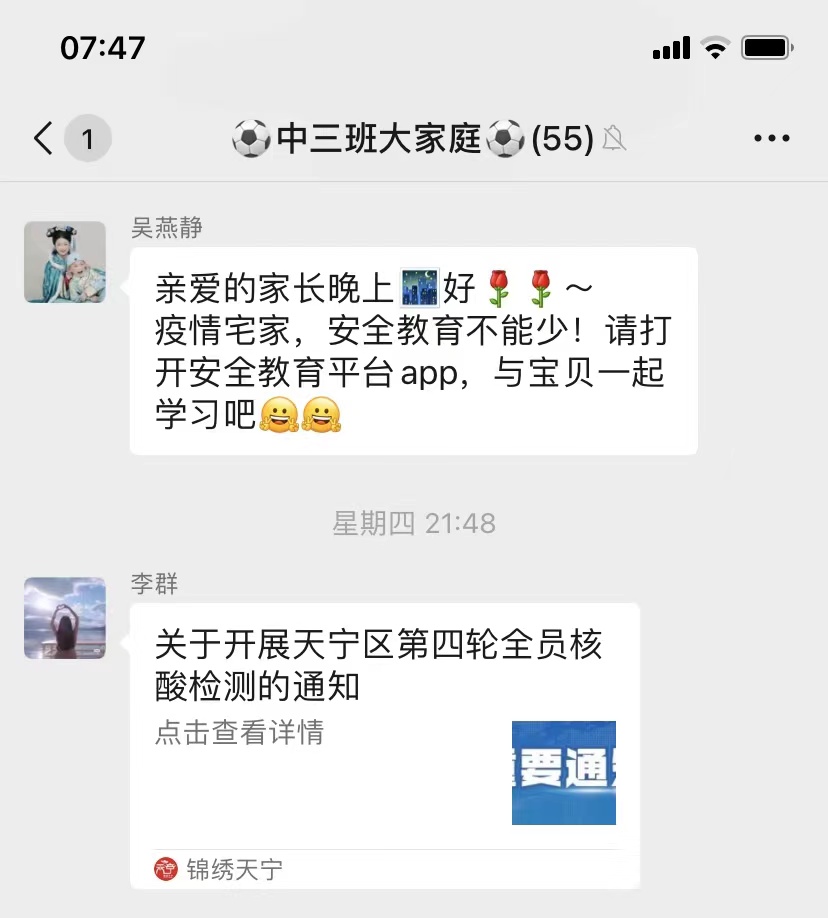Open 李群's profile avatar
This screenshot has width=828, height=918.
point(65,618)
